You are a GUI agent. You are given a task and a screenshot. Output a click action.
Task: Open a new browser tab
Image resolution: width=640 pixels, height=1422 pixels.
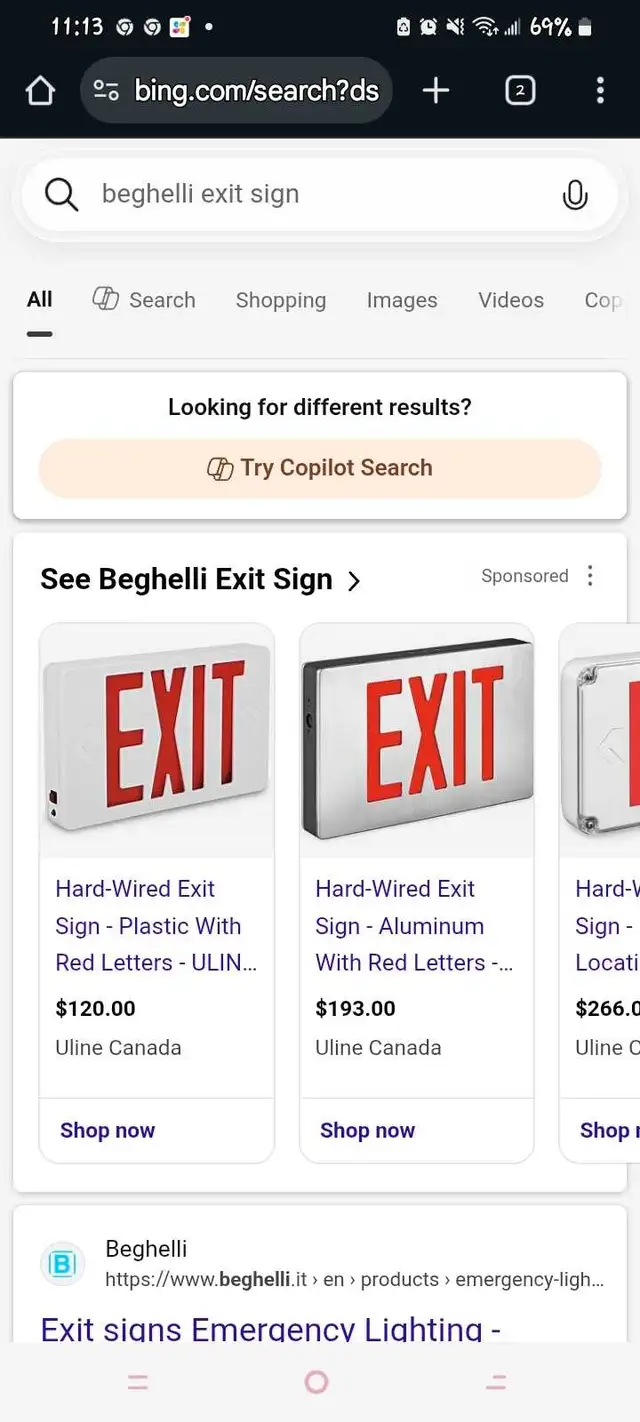click(x=436, y=91)
